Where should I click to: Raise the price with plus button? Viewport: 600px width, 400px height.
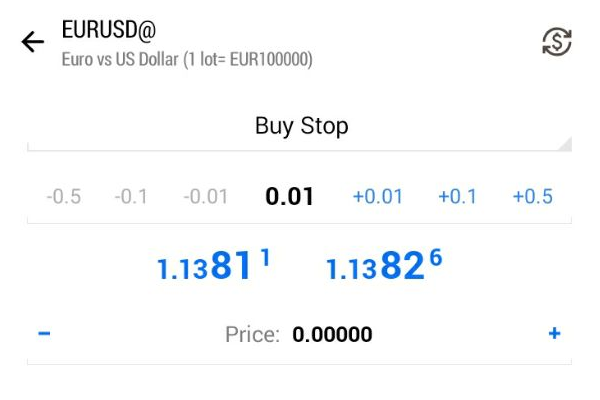coord(555,334)
